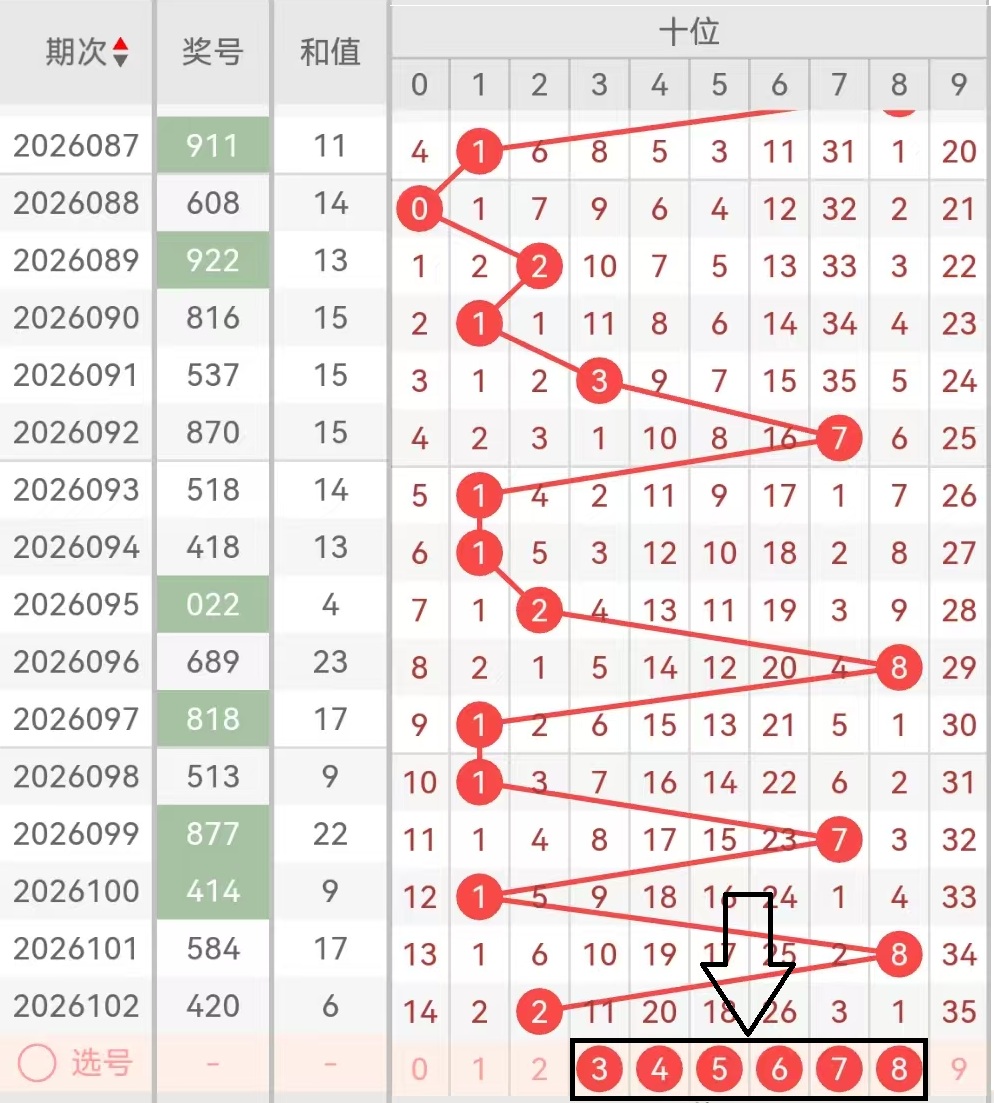The width and height of the screenshot is (994, 1103).
Task: Deselect red ball 8 in the 选号 row
Action: click(898, 1069)
